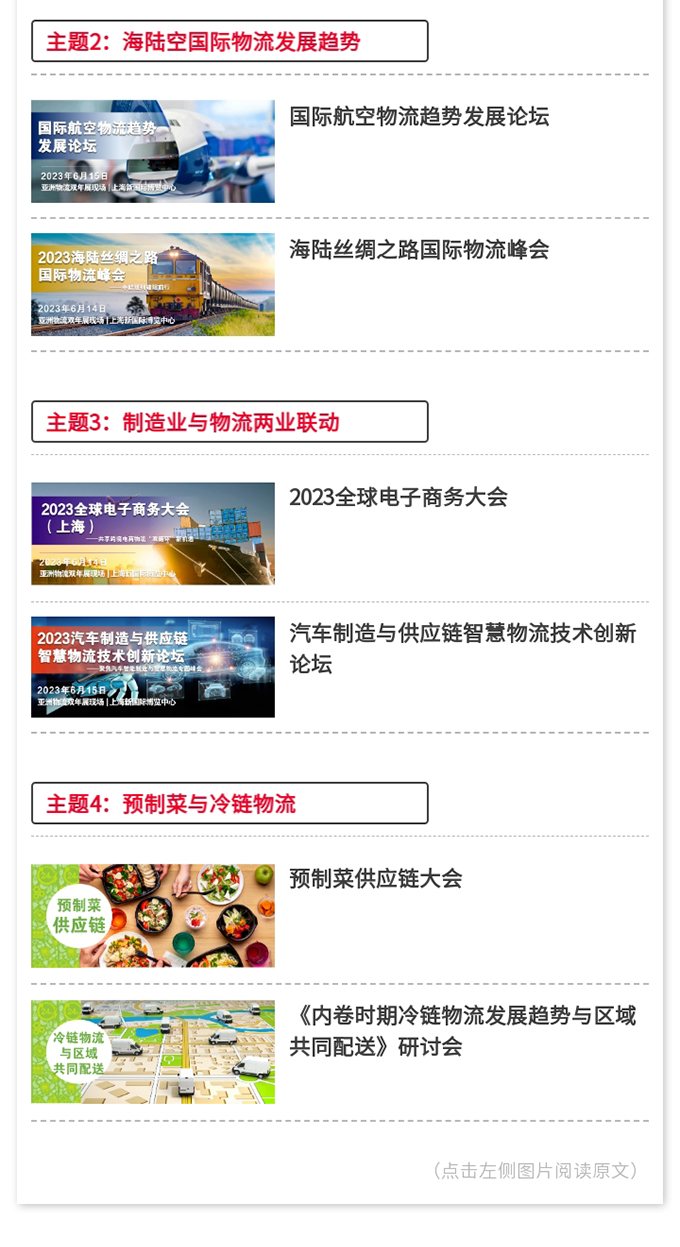
Task: Tap the 预制菜供应链 banner image
Action: 153,916
